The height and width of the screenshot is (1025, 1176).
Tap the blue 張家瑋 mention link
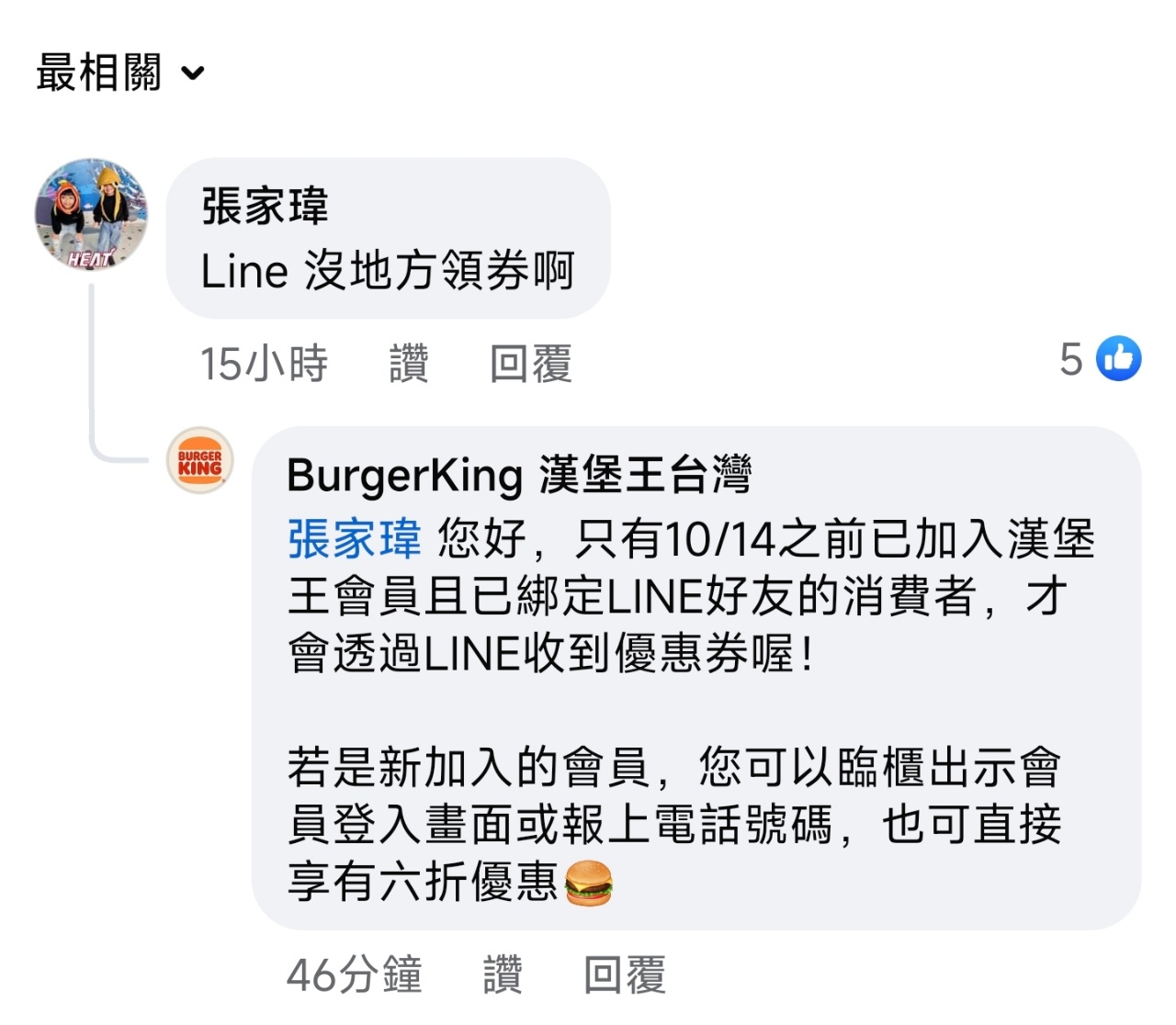click(354, 539)
